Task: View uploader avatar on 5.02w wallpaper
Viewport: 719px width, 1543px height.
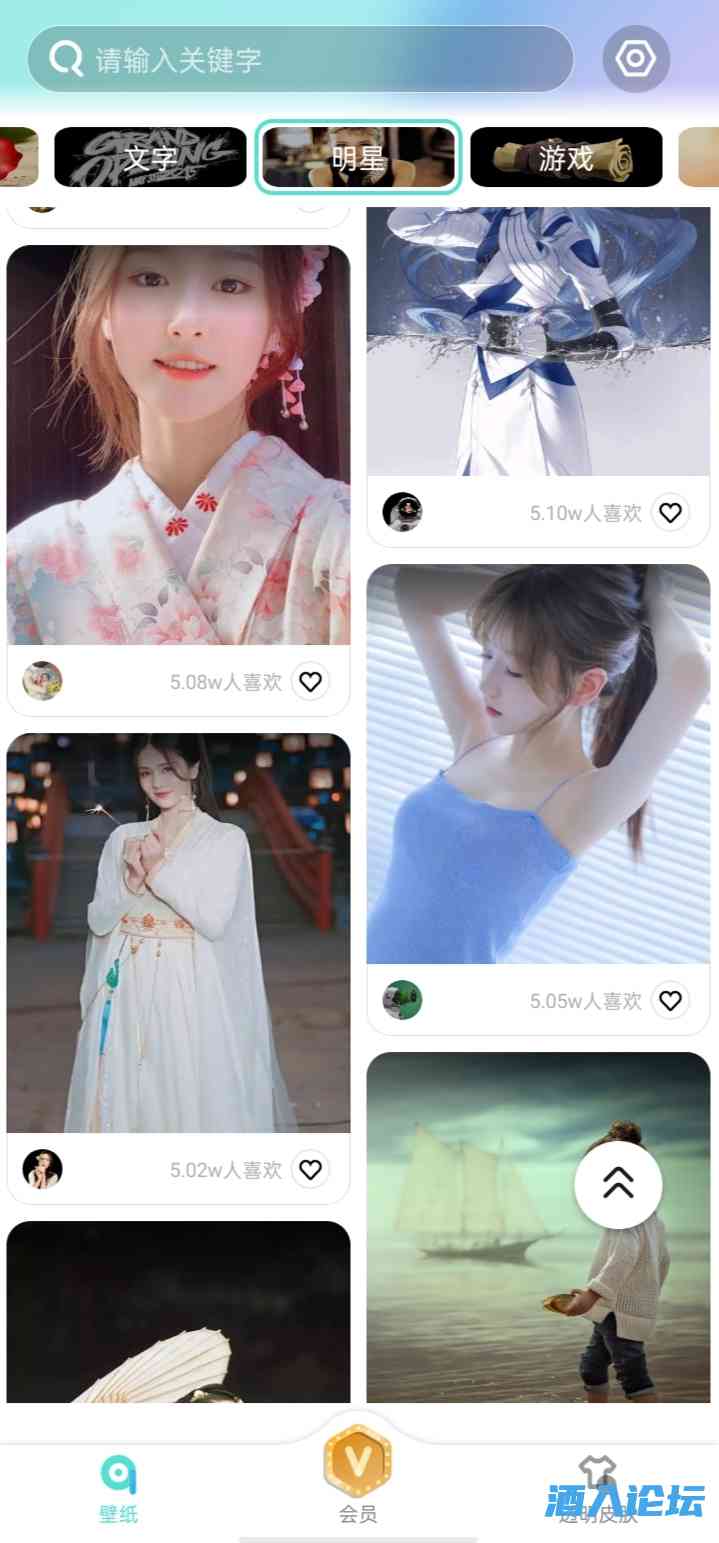Action: pyautogui.click(x=42, y=1169)
